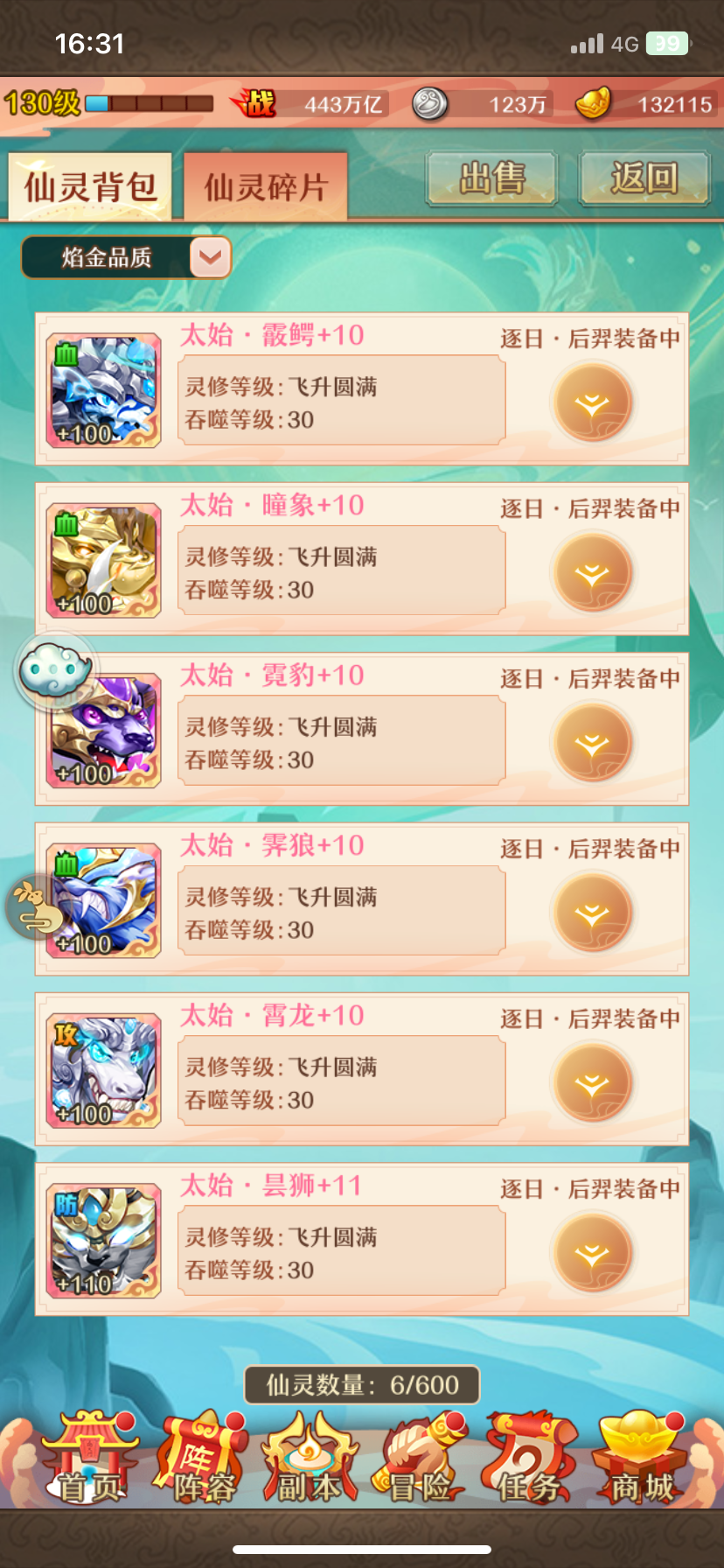Open the 首页 home section

click(x=89, y=1458)
